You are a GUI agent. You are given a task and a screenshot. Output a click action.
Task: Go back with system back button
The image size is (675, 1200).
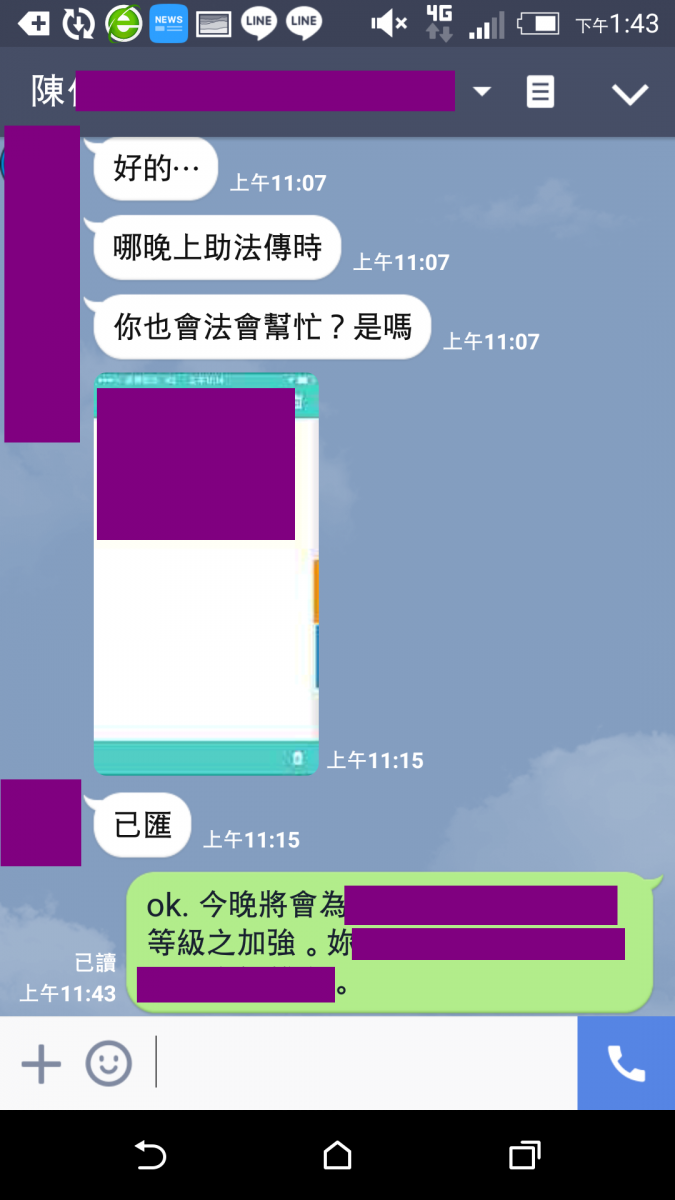point(150,1156)
